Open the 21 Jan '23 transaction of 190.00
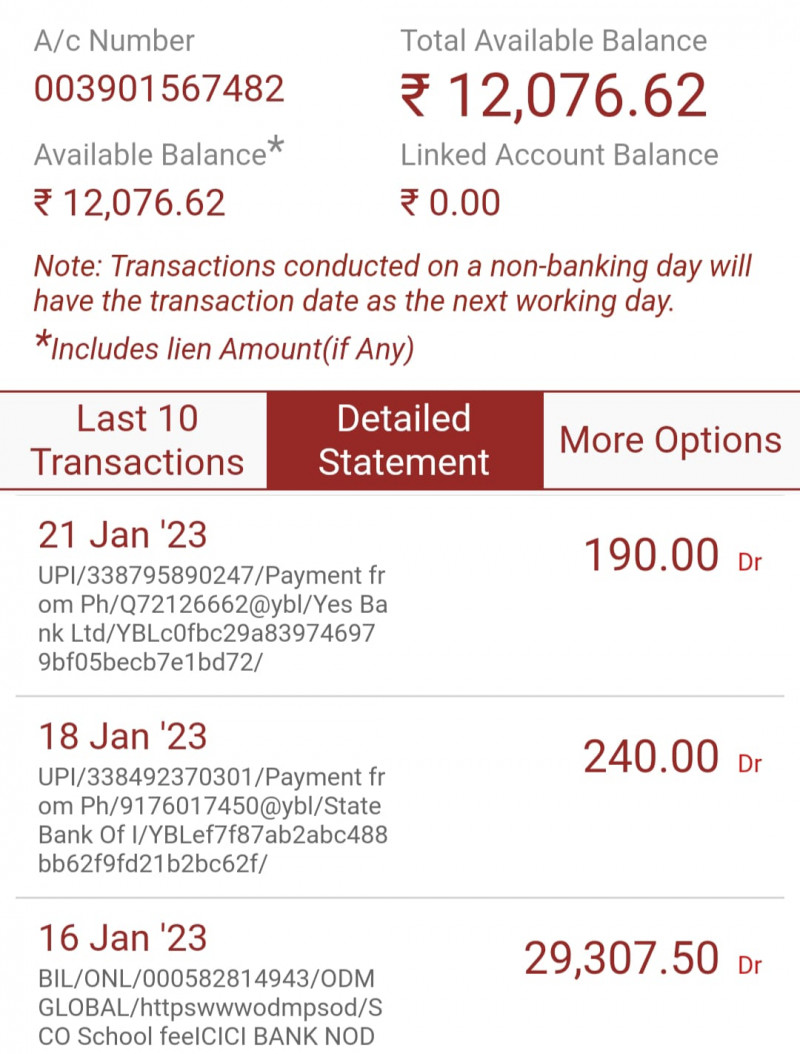Image resolution: width=800 pixels, height=1054 pixels. [400, 595]
